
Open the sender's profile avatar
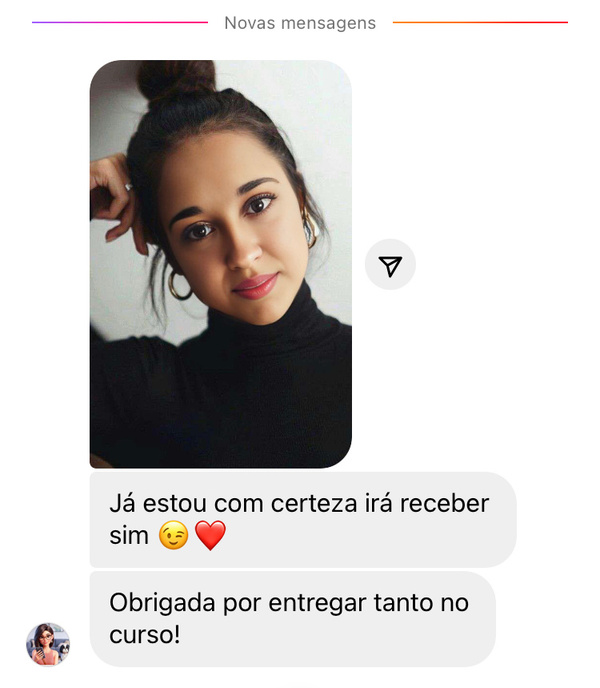tap(47, 644)
